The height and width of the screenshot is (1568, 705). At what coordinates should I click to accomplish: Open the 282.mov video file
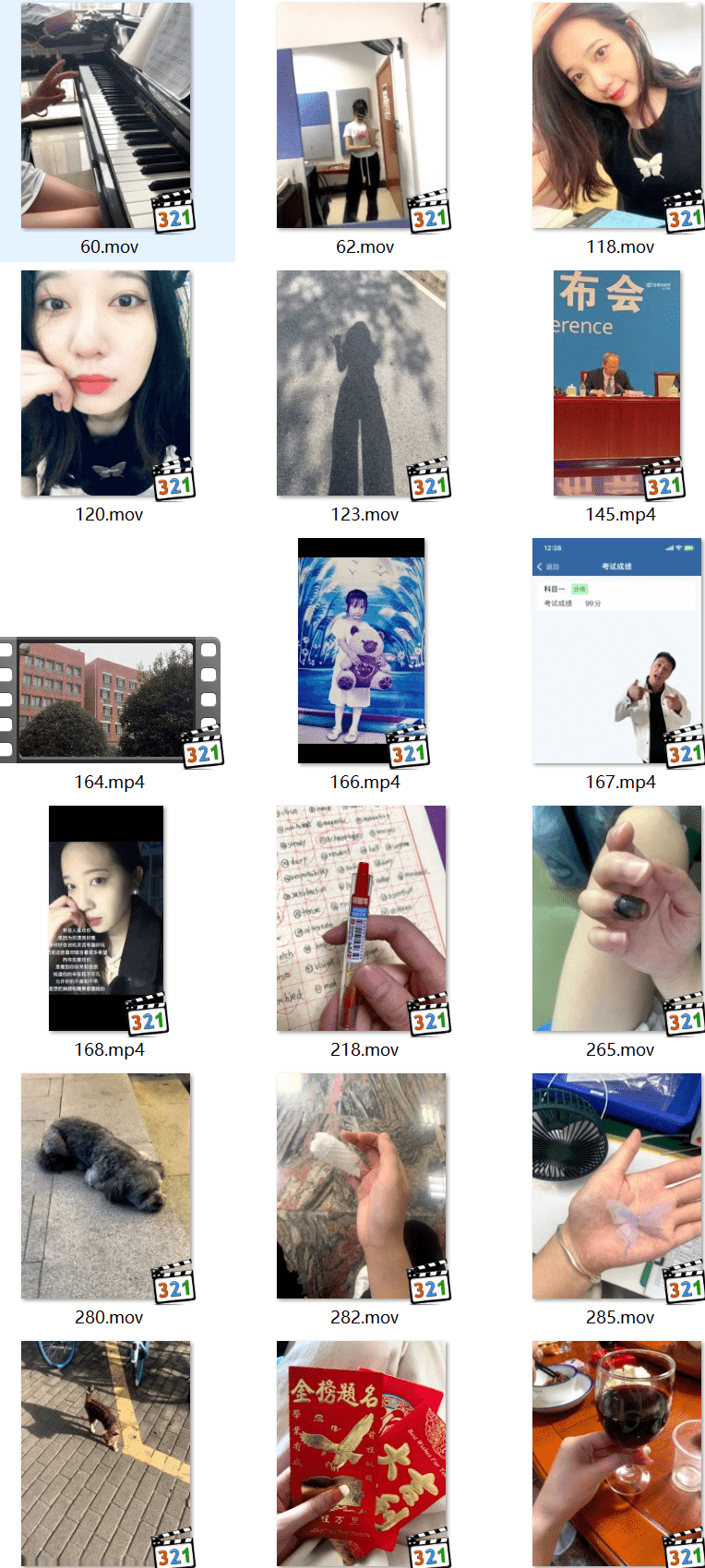coord(362,1186)
